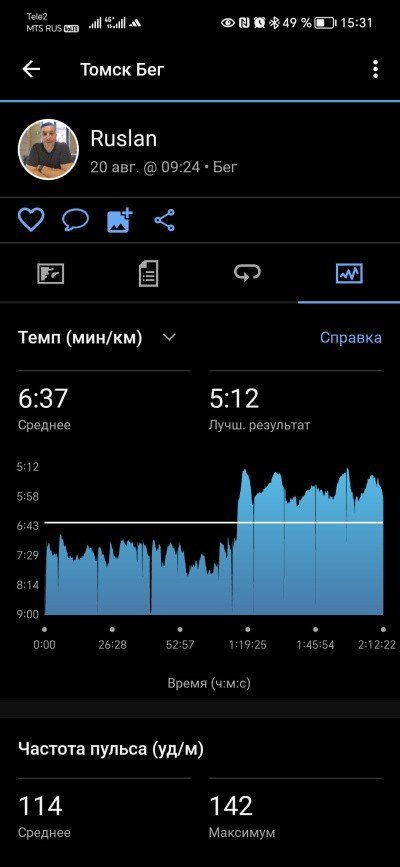Viewport: 400px width, 867px height.
Task: Open Ruslan's profile picture
Action: pos(48,149)
